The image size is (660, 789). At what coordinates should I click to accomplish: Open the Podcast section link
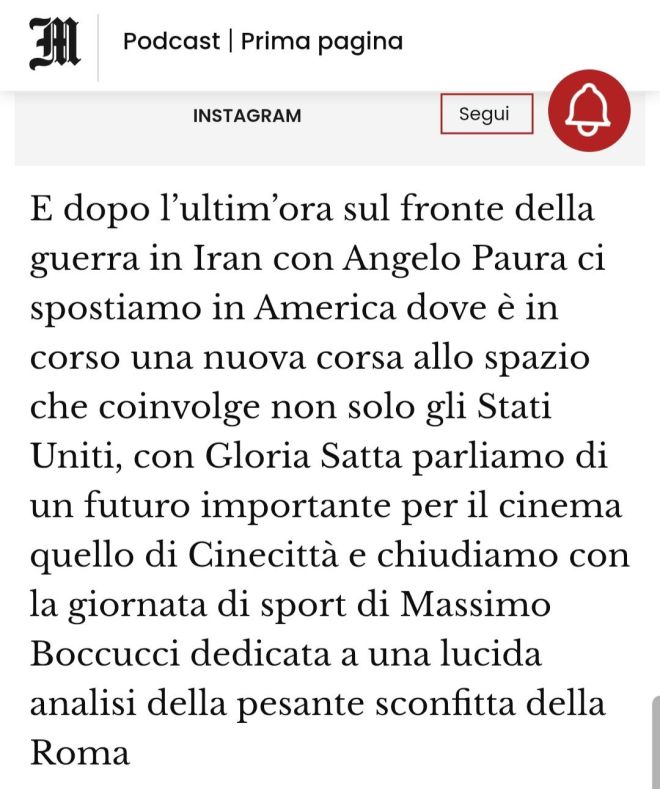coord(171,42)
